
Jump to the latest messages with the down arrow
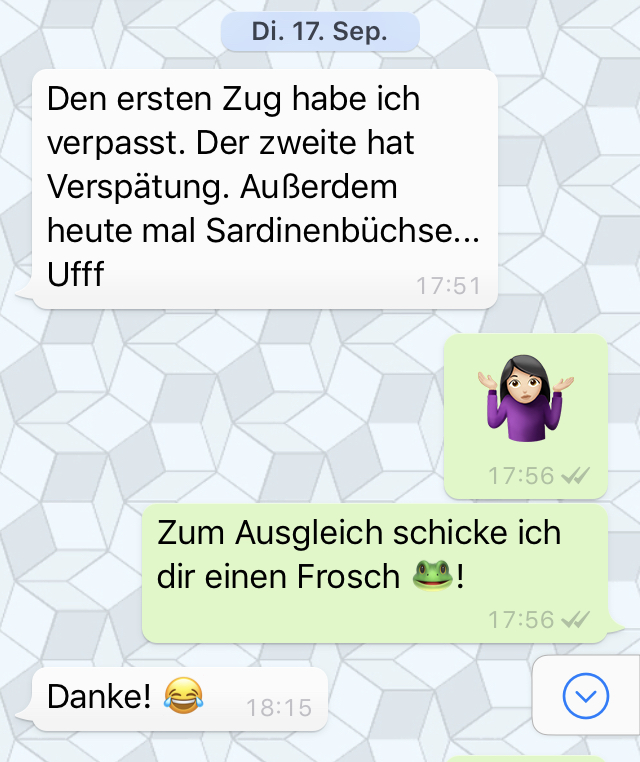pos(586,696)
